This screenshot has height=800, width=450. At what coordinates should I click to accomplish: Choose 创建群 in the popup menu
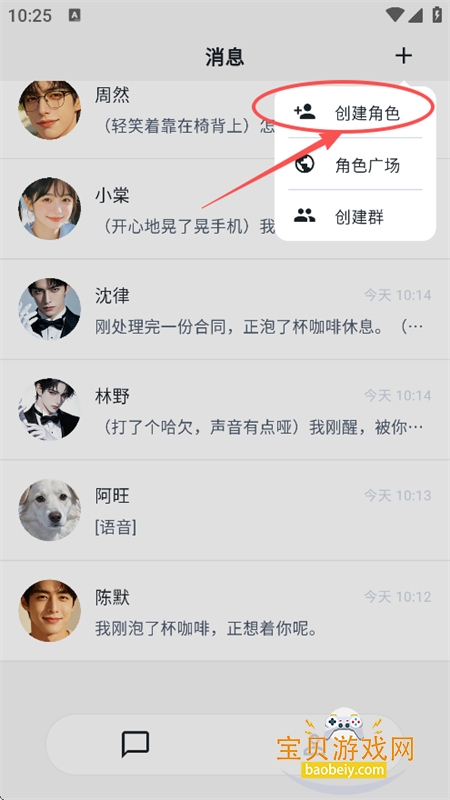point(355,216)
